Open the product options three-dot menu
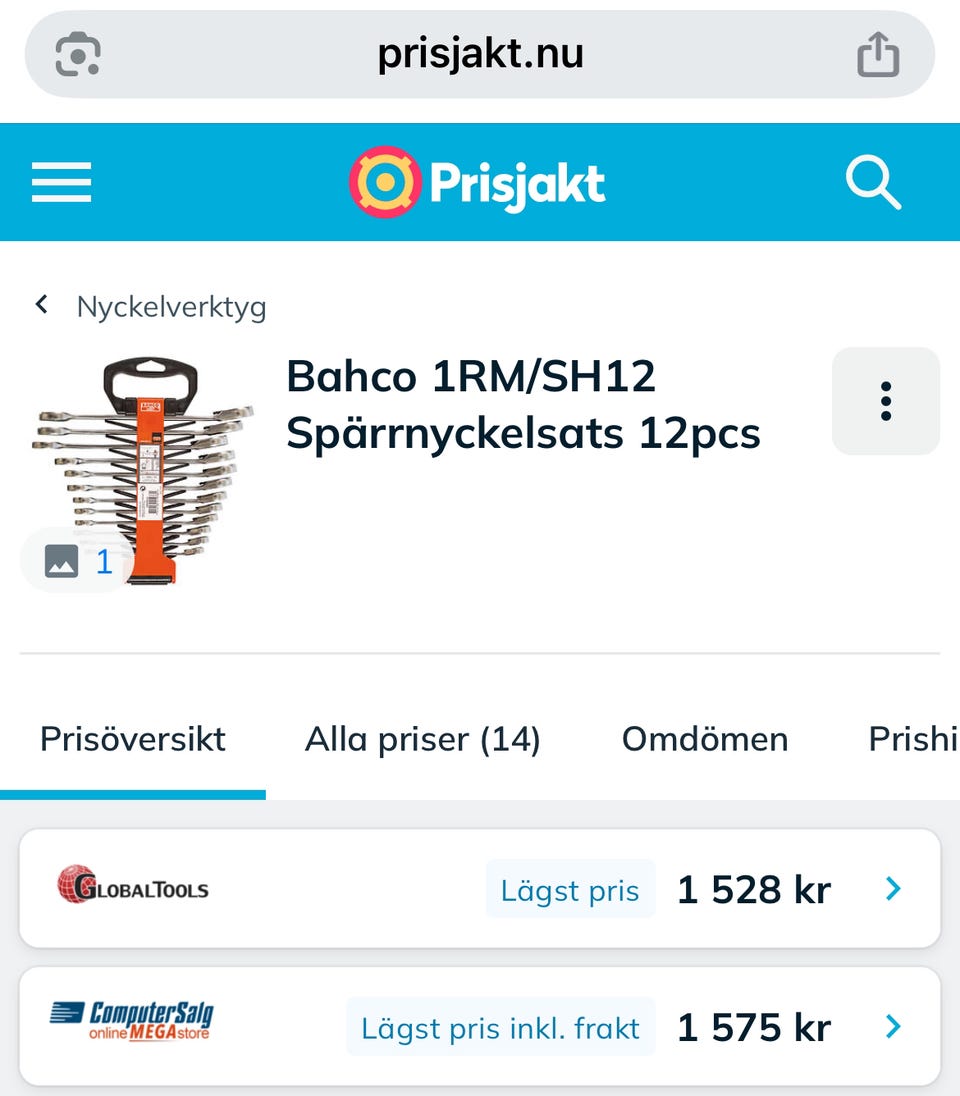Image resolution: width=960 pixels, height=1096 pixels. click(885, 401)
